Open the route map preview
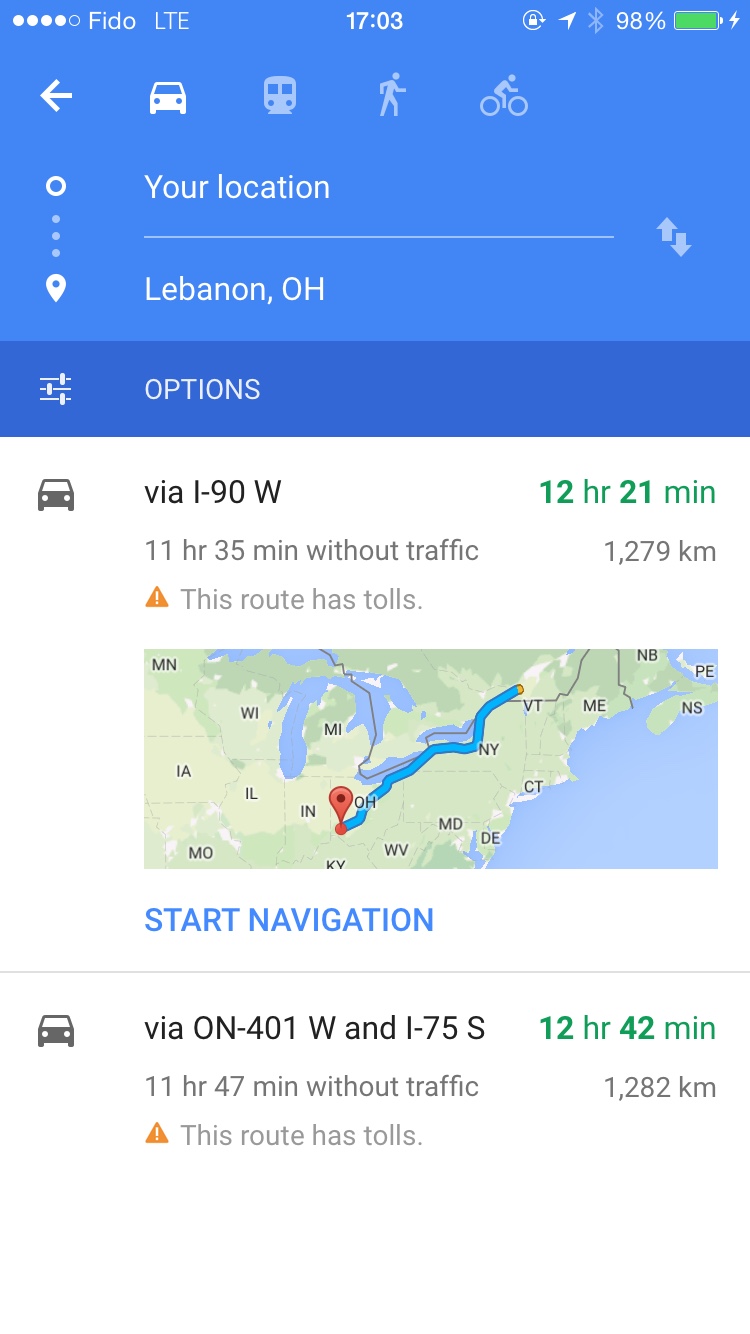The image size is (750, 1334). point(430,758)
